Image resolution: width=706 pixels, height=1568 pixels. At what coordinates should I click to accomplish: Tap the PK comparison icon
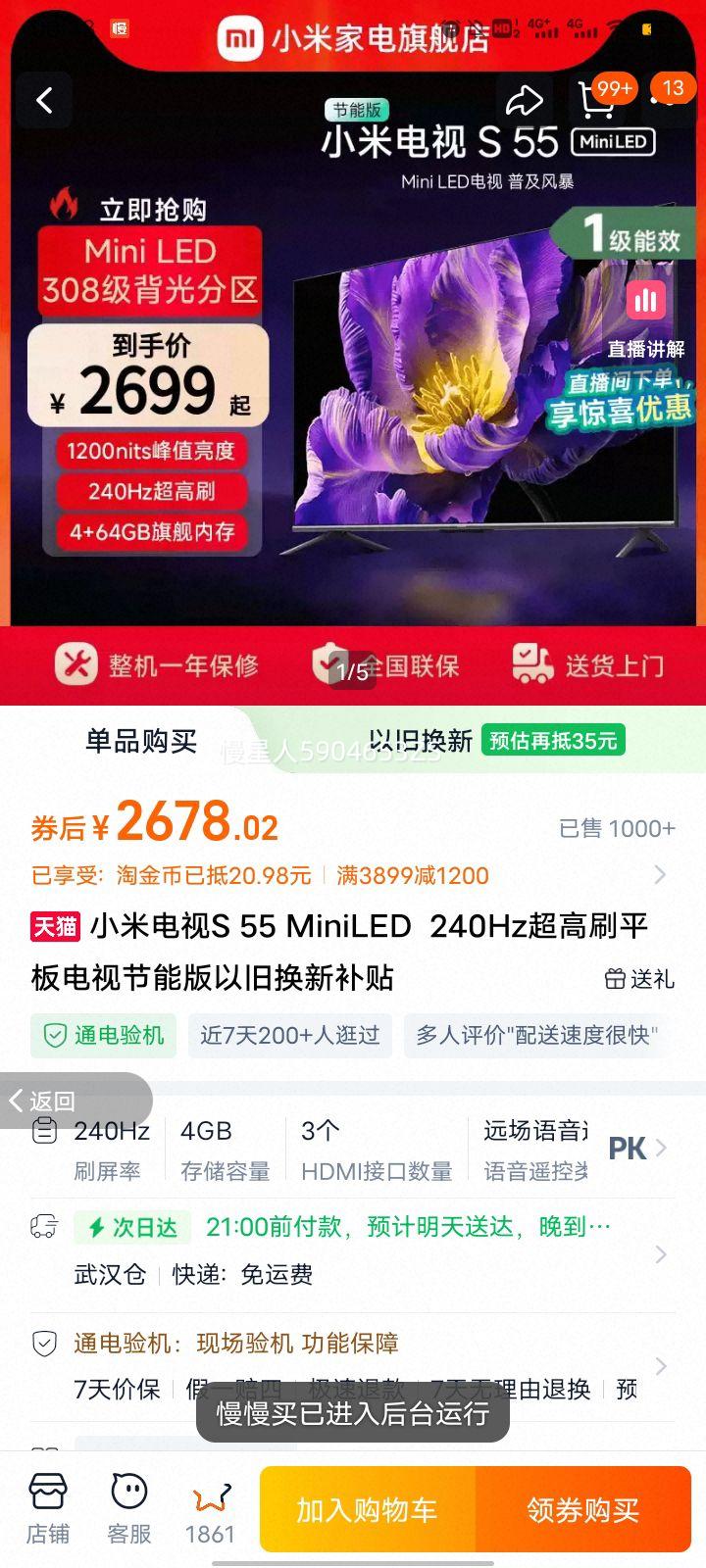(x=630, y=1148)
